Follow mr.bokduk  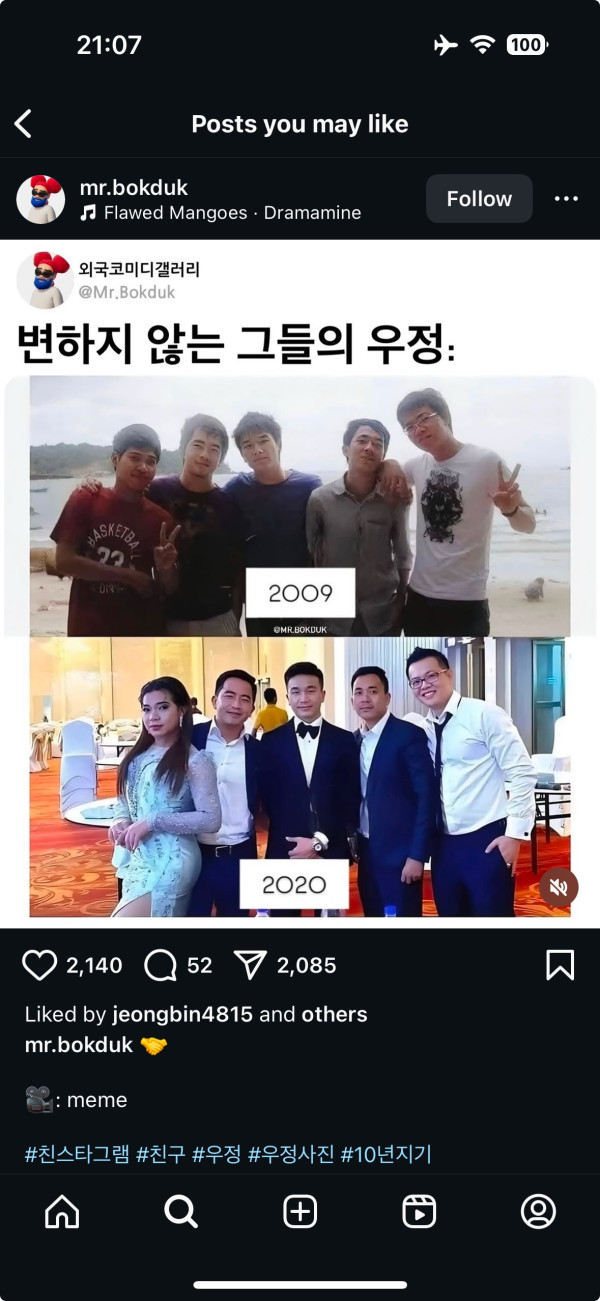(x=479, y=199)
